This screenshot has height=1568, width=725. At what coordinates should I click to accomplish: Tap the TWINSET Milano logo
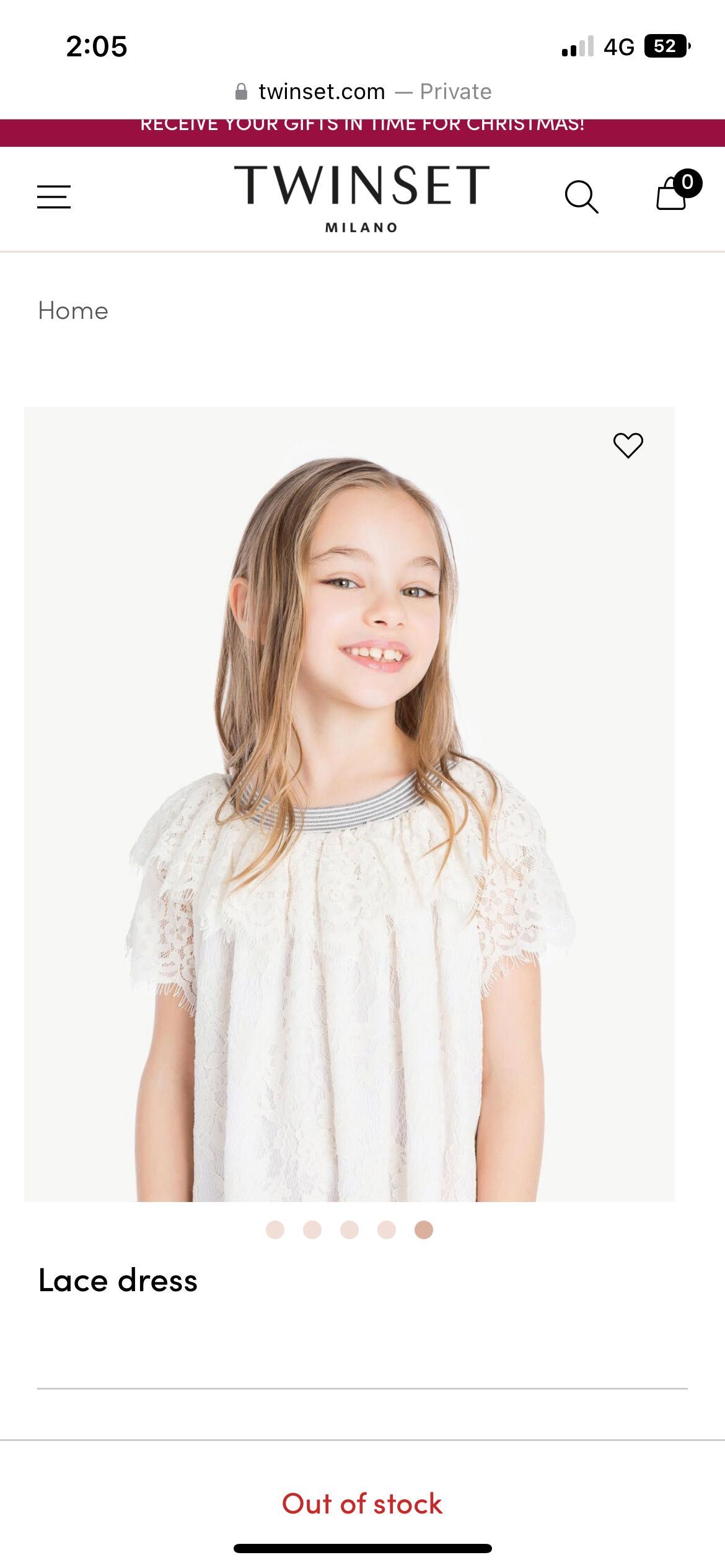[x=362, y=198]
